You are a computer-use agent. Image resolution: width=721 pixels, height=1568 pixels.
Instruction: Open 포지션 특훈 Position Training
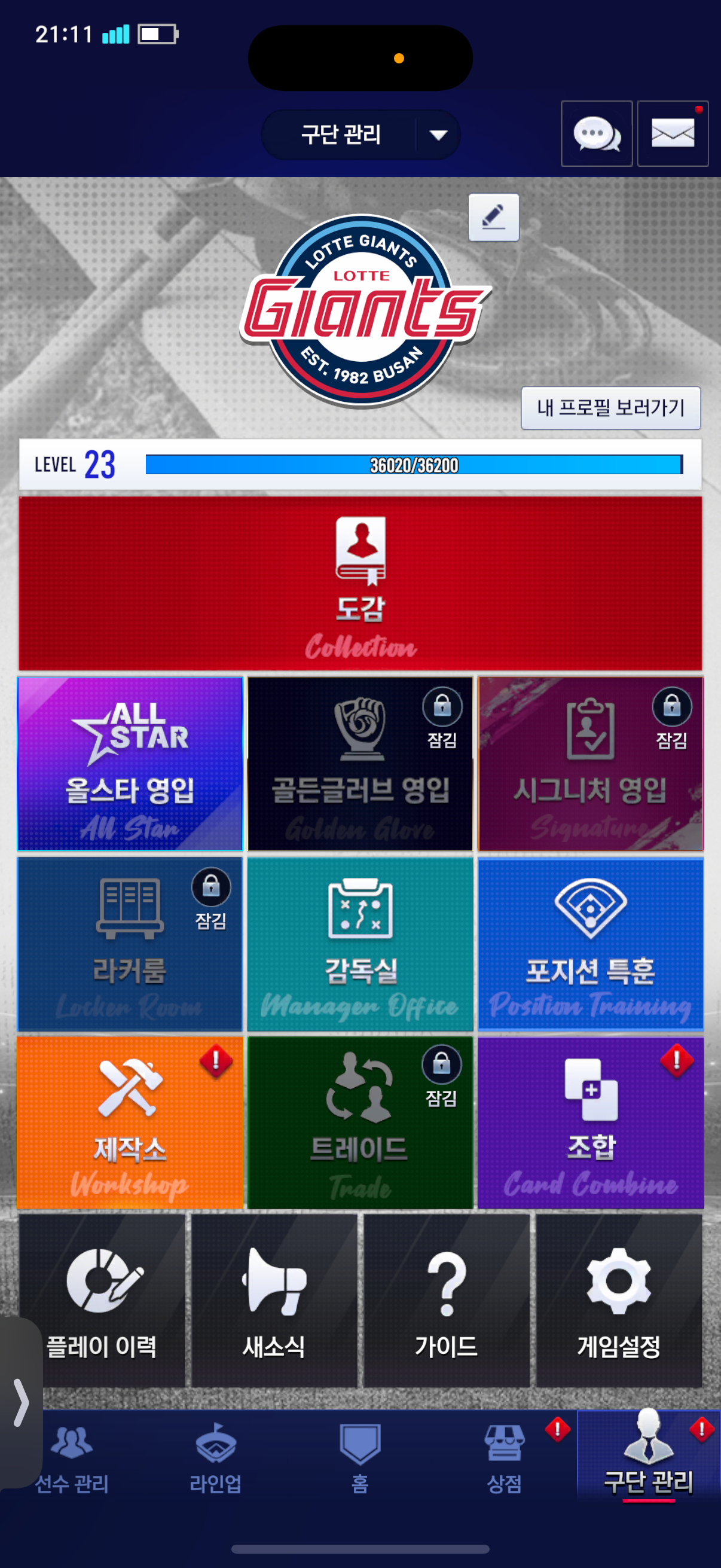tap(590, 944)
